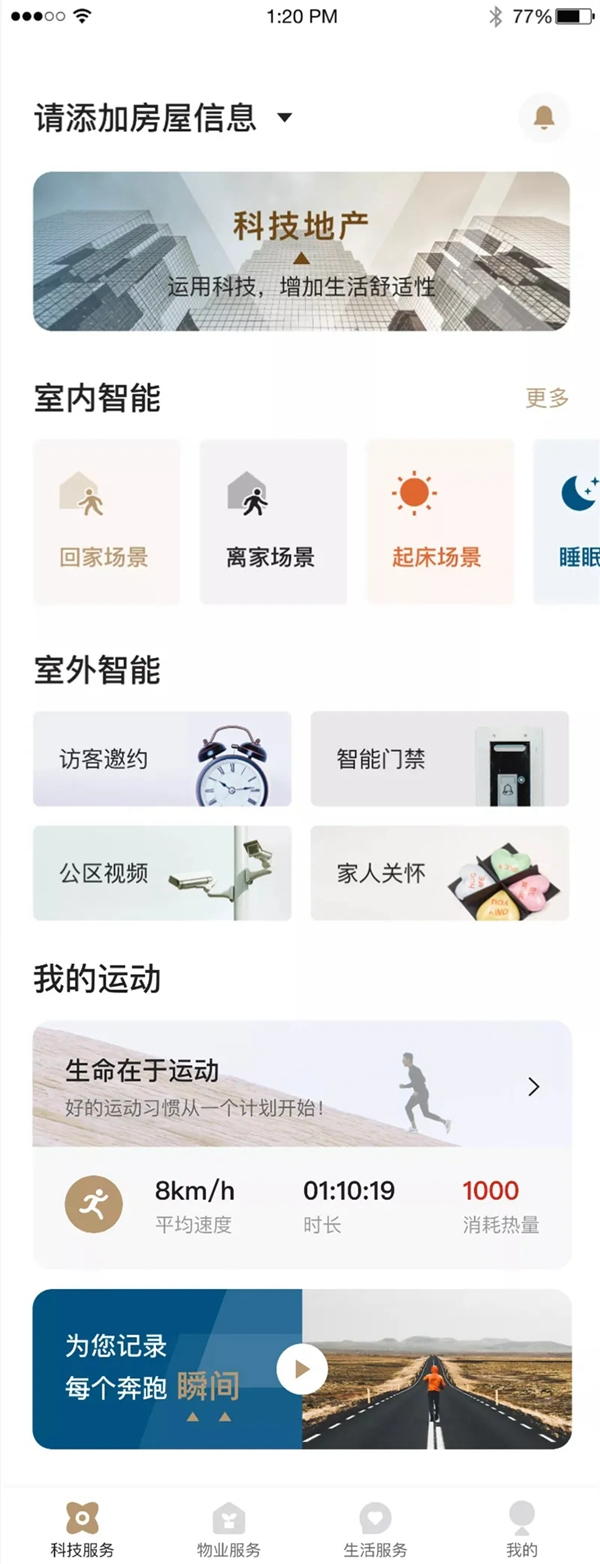Expand the 请添加房屋信息 dropdown

[284, 118]
